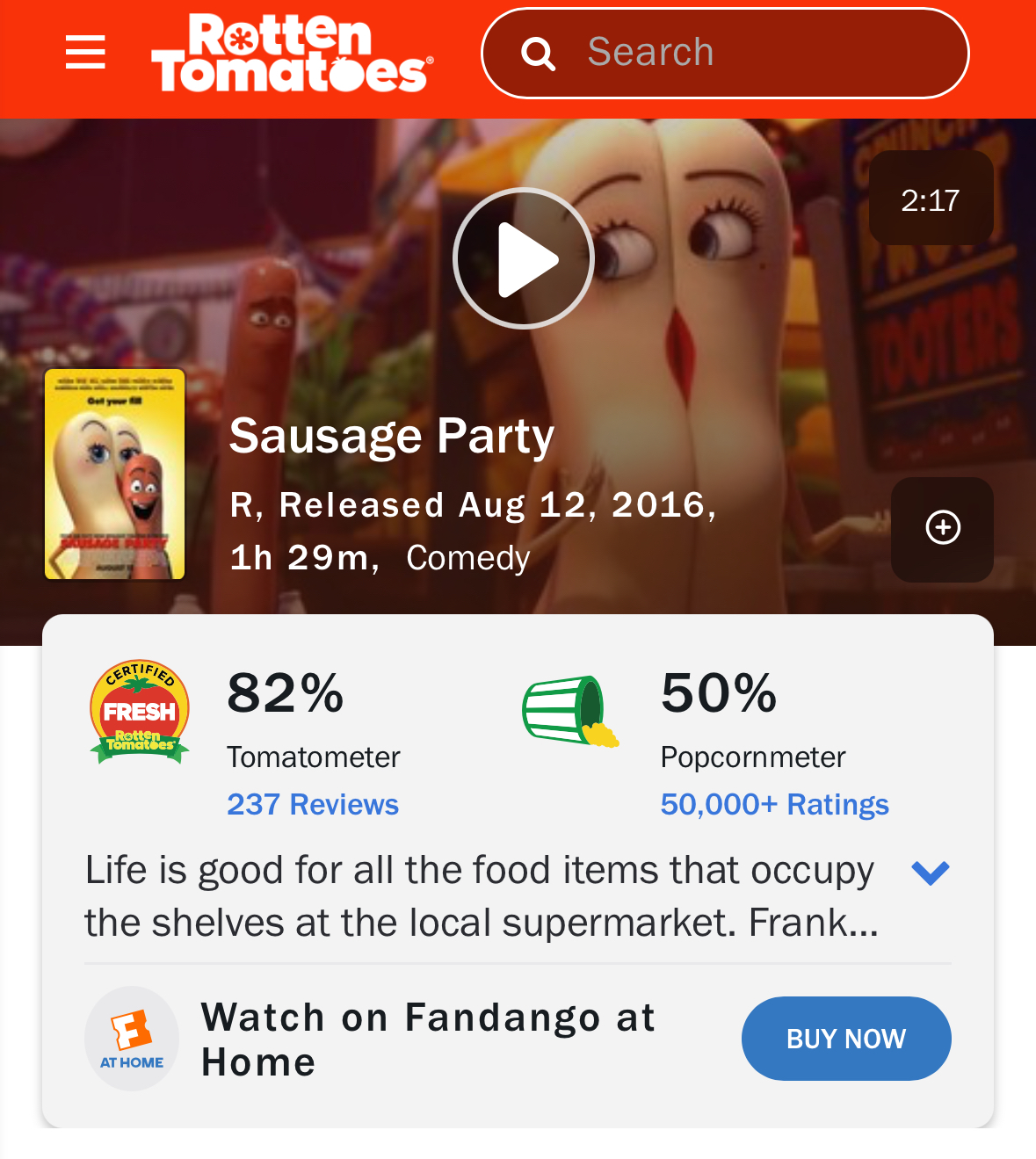Expand the movie synopsis
The image size is (1036, 1159).
tap(930, 873)
